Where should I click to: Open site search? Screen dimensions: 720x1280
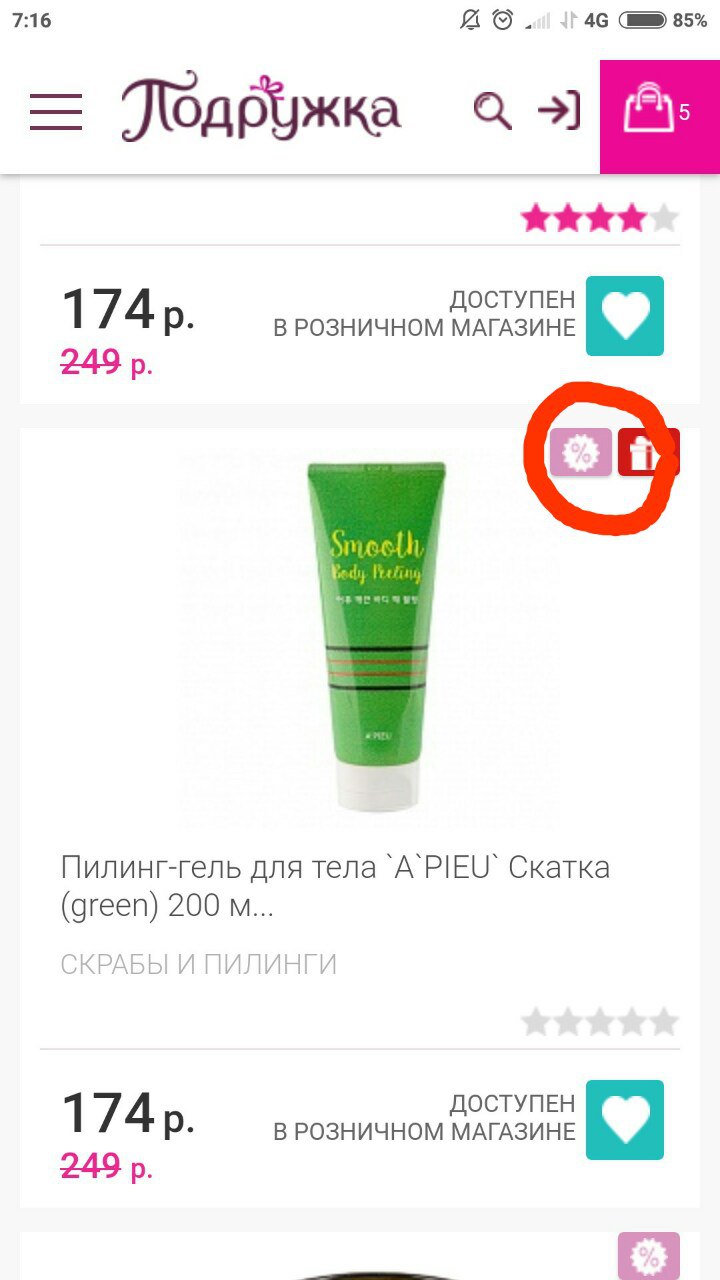(x=492, y=111)
